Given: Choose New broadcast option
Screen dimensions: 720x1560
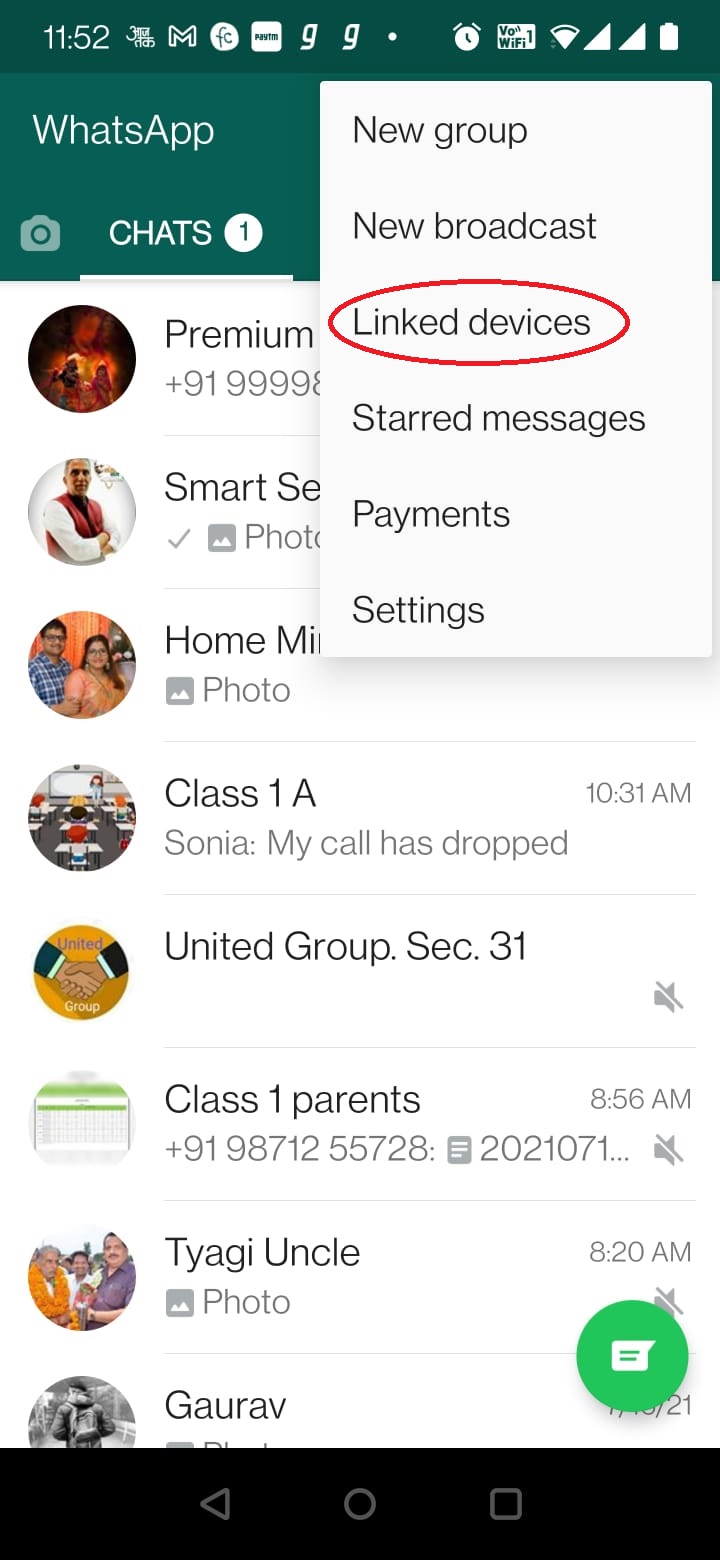Looking at the screenshot, I should pos(474,226).
